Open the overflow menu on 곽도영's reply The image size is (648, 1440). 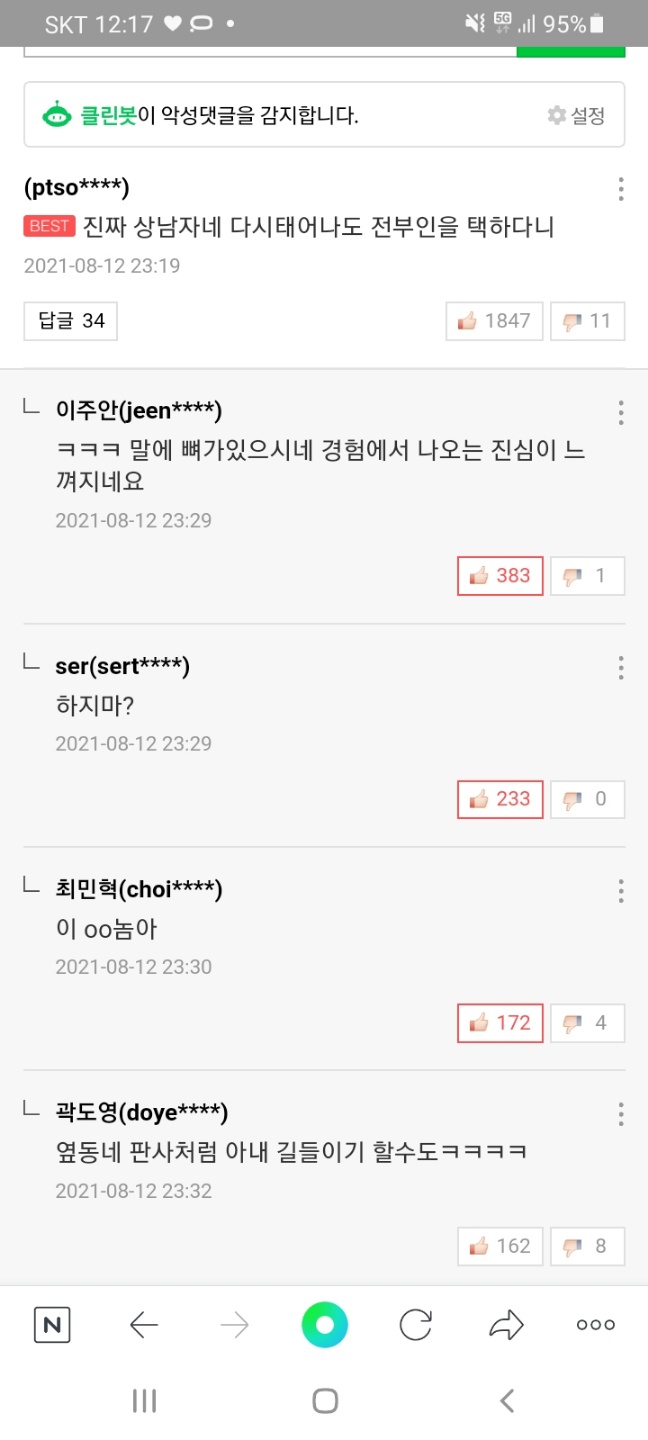[x=621, y=1114]
